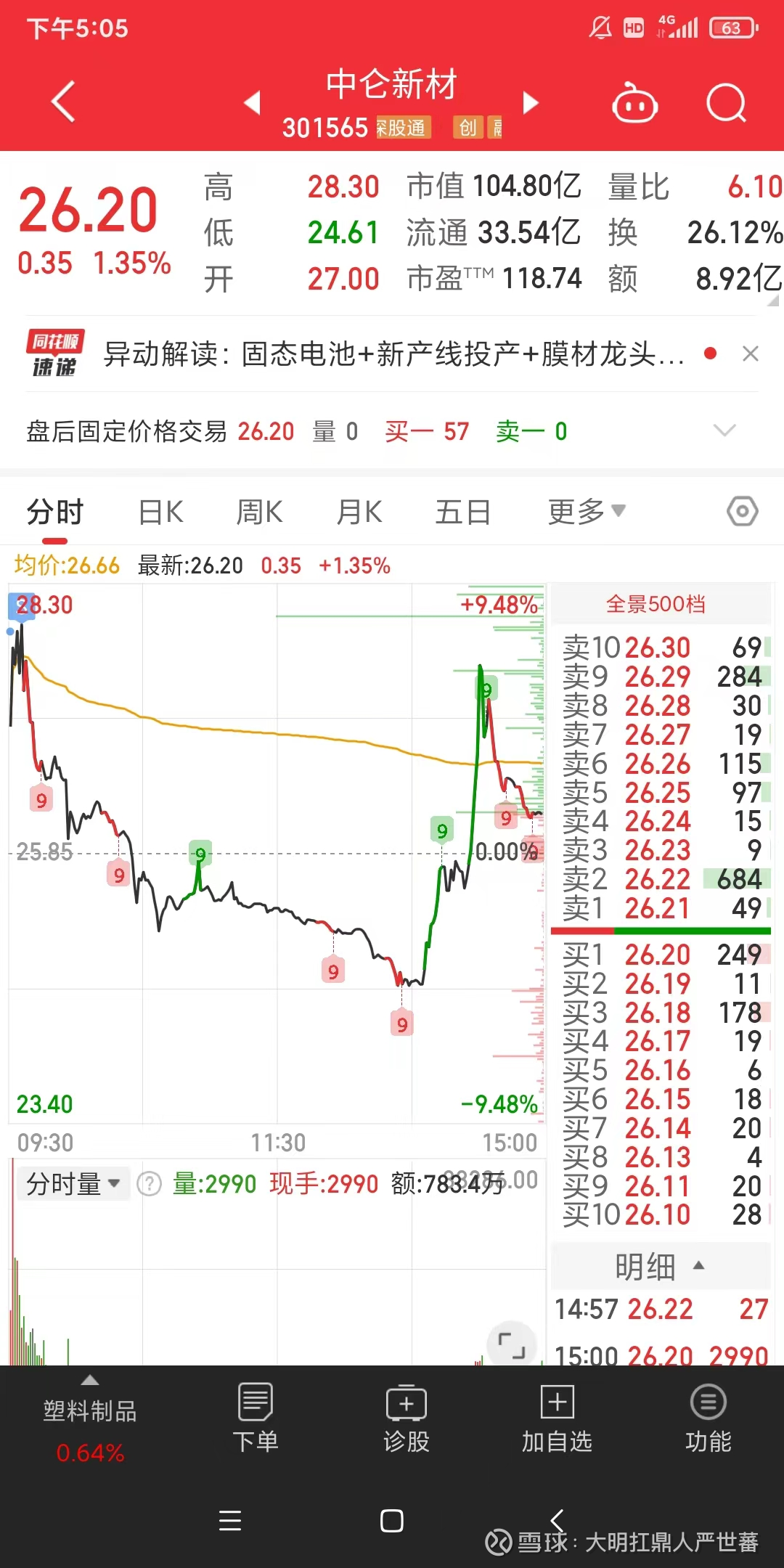Go back using the top-left arrow
Image resolution: width=784 pixels, height=1568 pixels.
point(64,102)
